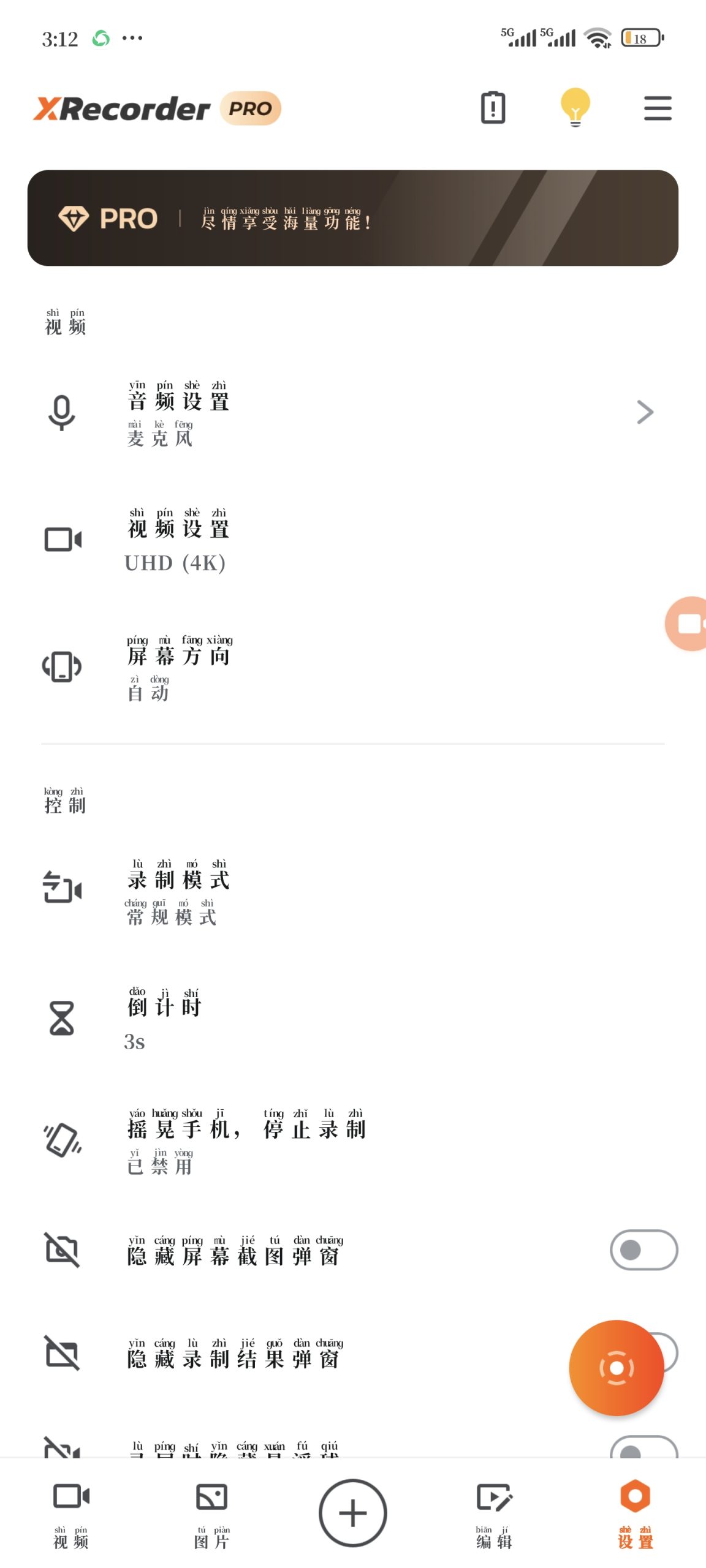This screenshot has width=706, height=1568.
Task: Change the 倒计时 countdown setting
Action: point(352,1017)
